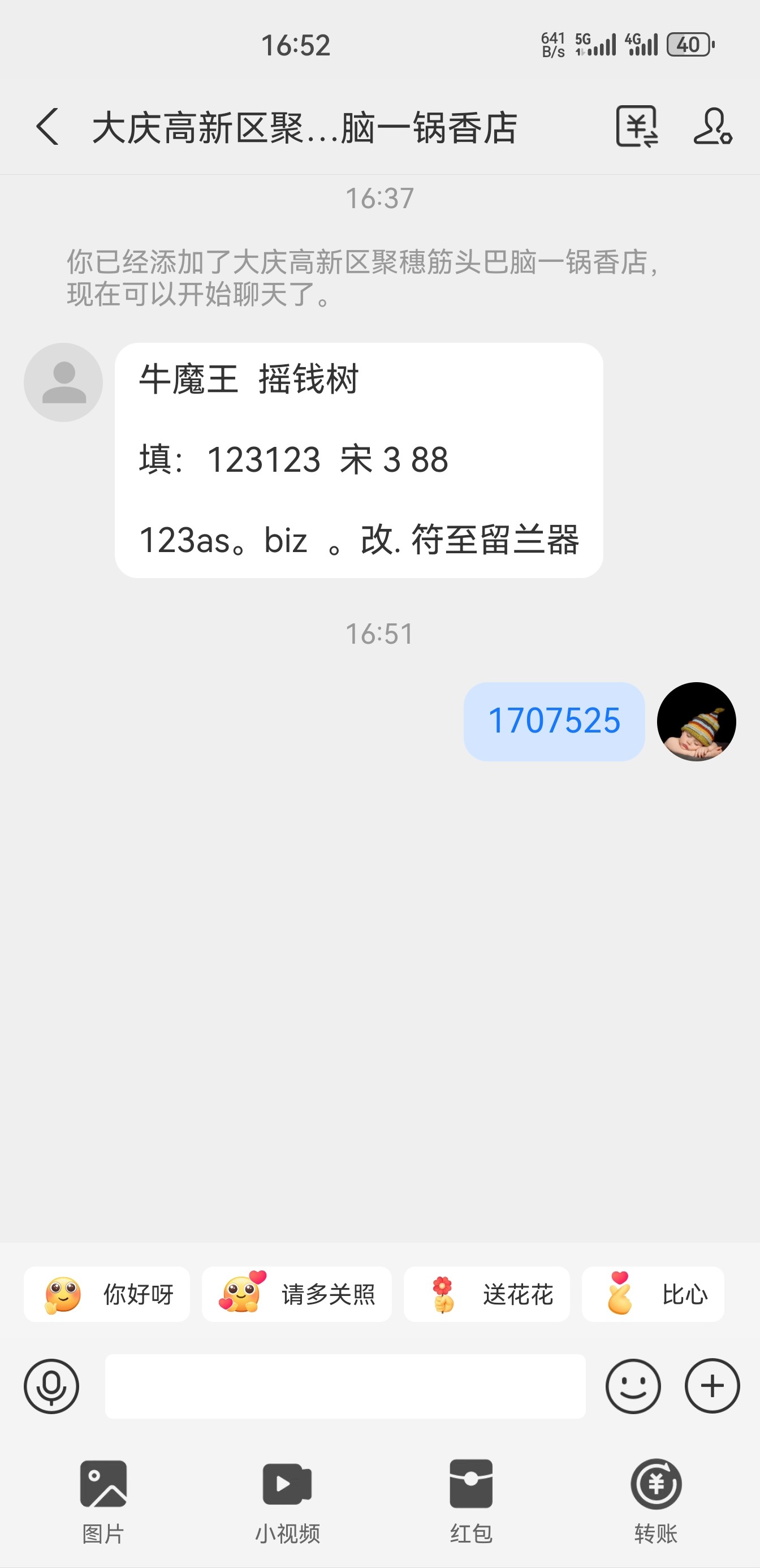Send the 请多关照 quick reply
The width and height of the screenshot is (760, 1568).
296,1294
